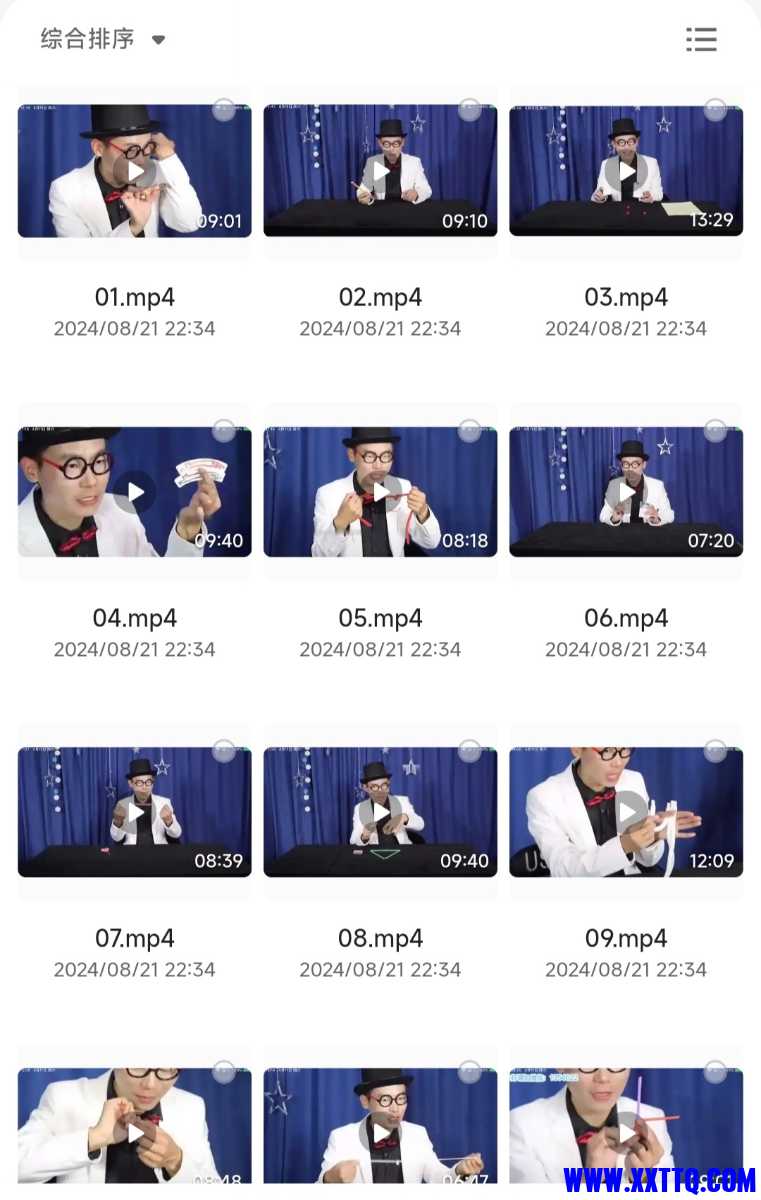Image resolution: width=761 pixels, height=1200 pixels.
Task: Select 01.mp4 with its checkbox circle
Action: point(224,110)
